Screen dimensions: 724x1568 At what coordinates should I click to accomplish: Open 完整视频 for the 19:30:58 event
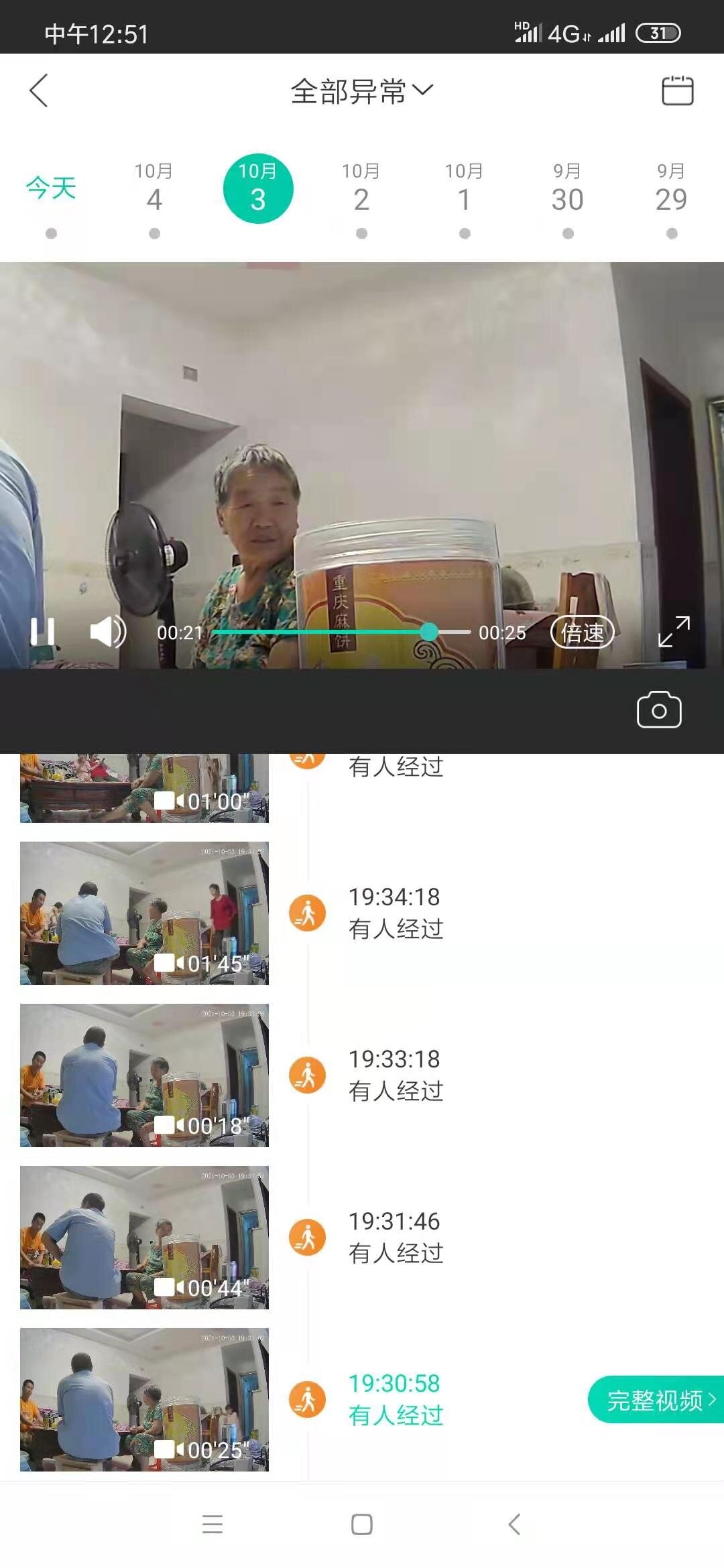click(656, 1400)
